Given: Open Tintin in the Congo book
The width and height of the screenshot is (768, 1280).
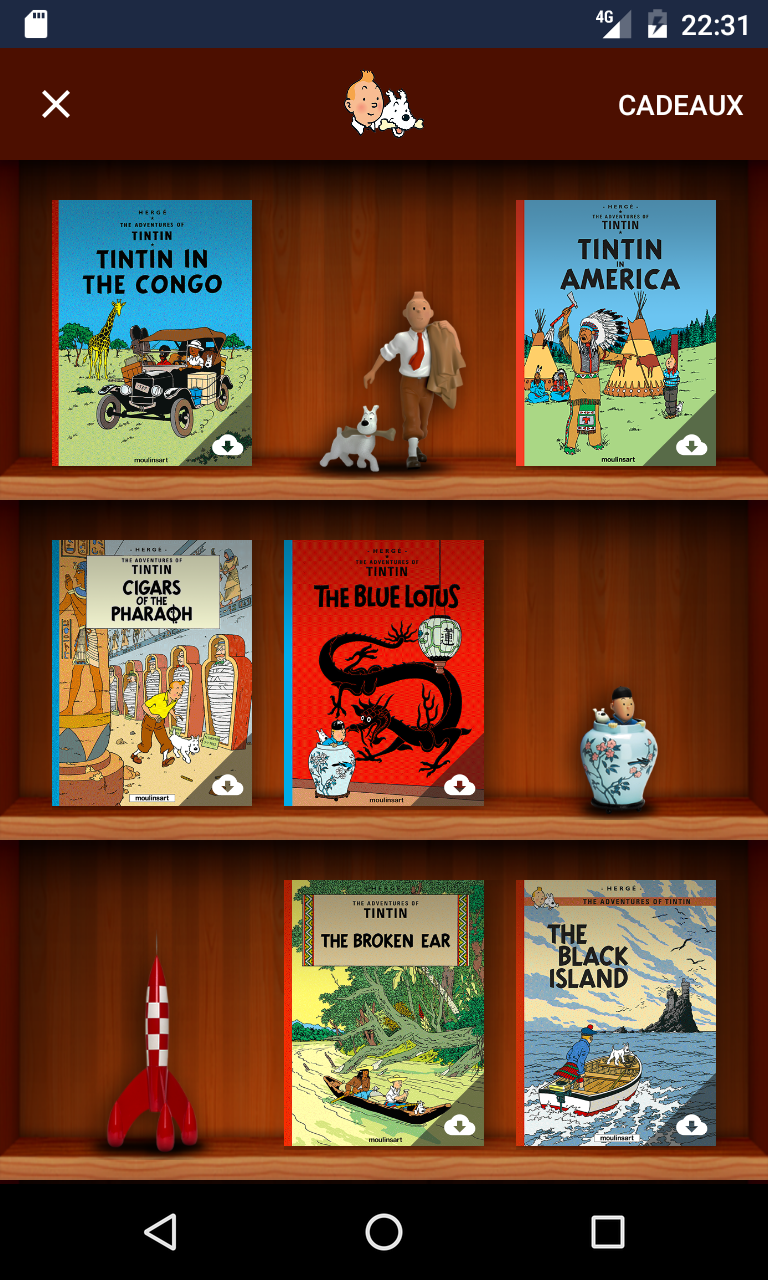Looking at the screenshot, I should tap(152, 333).
